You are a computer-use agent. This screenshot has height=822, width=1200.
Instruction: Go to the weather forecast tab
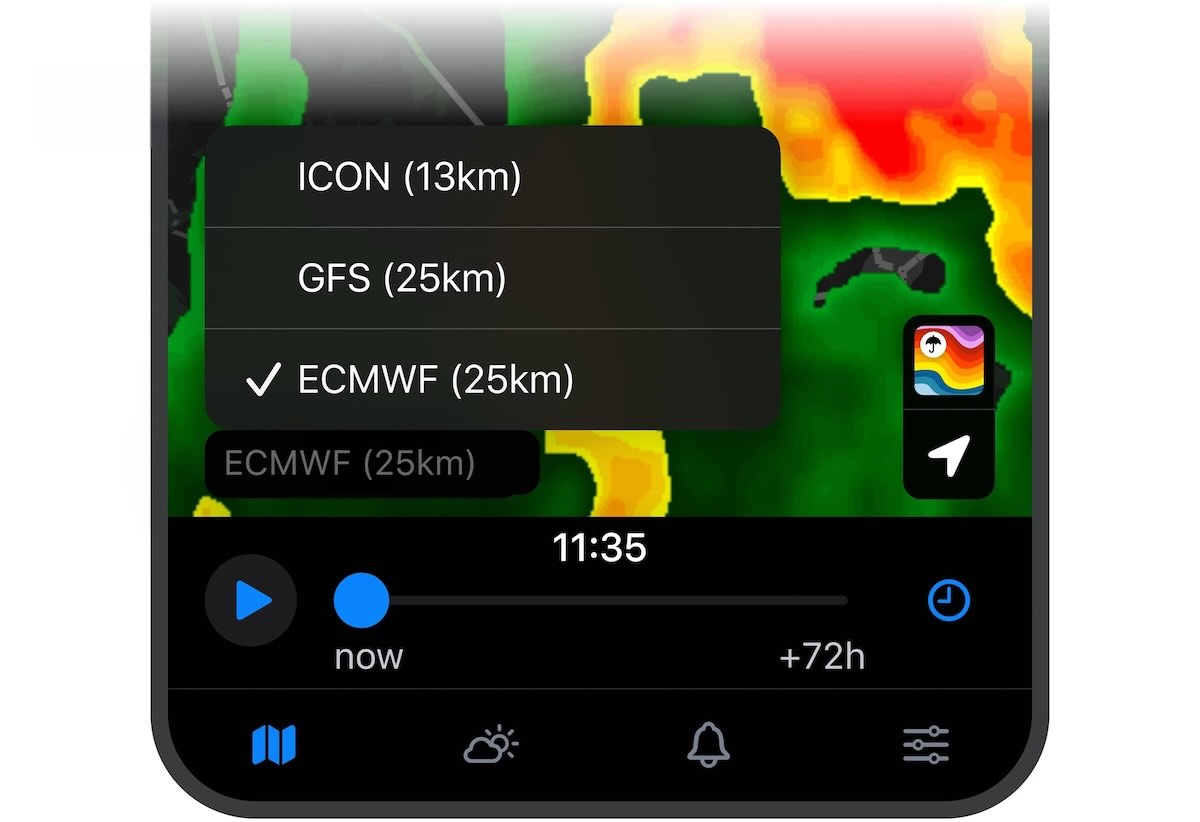pos(491,745)
